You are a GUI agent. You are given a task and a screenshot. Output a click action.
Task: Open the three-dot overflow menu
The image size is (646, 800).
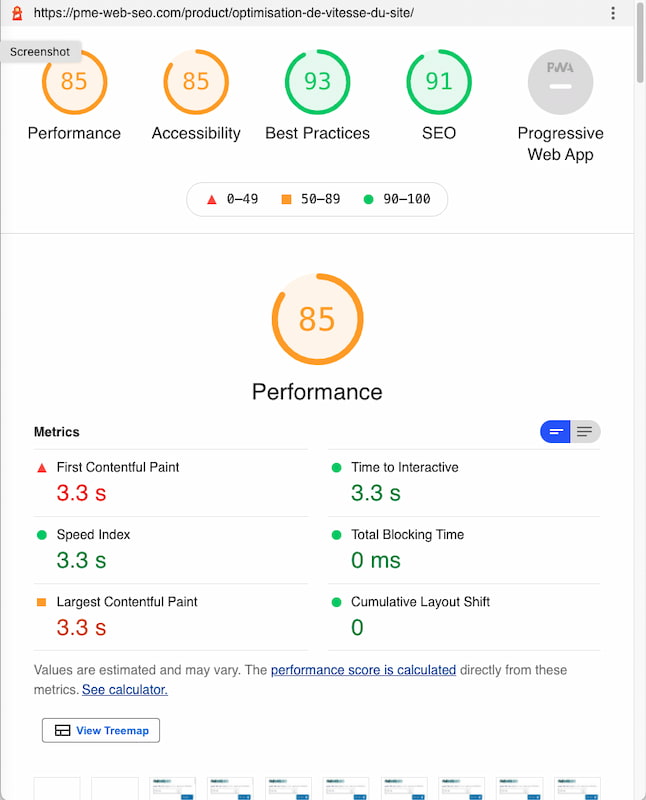pos(613,13)
